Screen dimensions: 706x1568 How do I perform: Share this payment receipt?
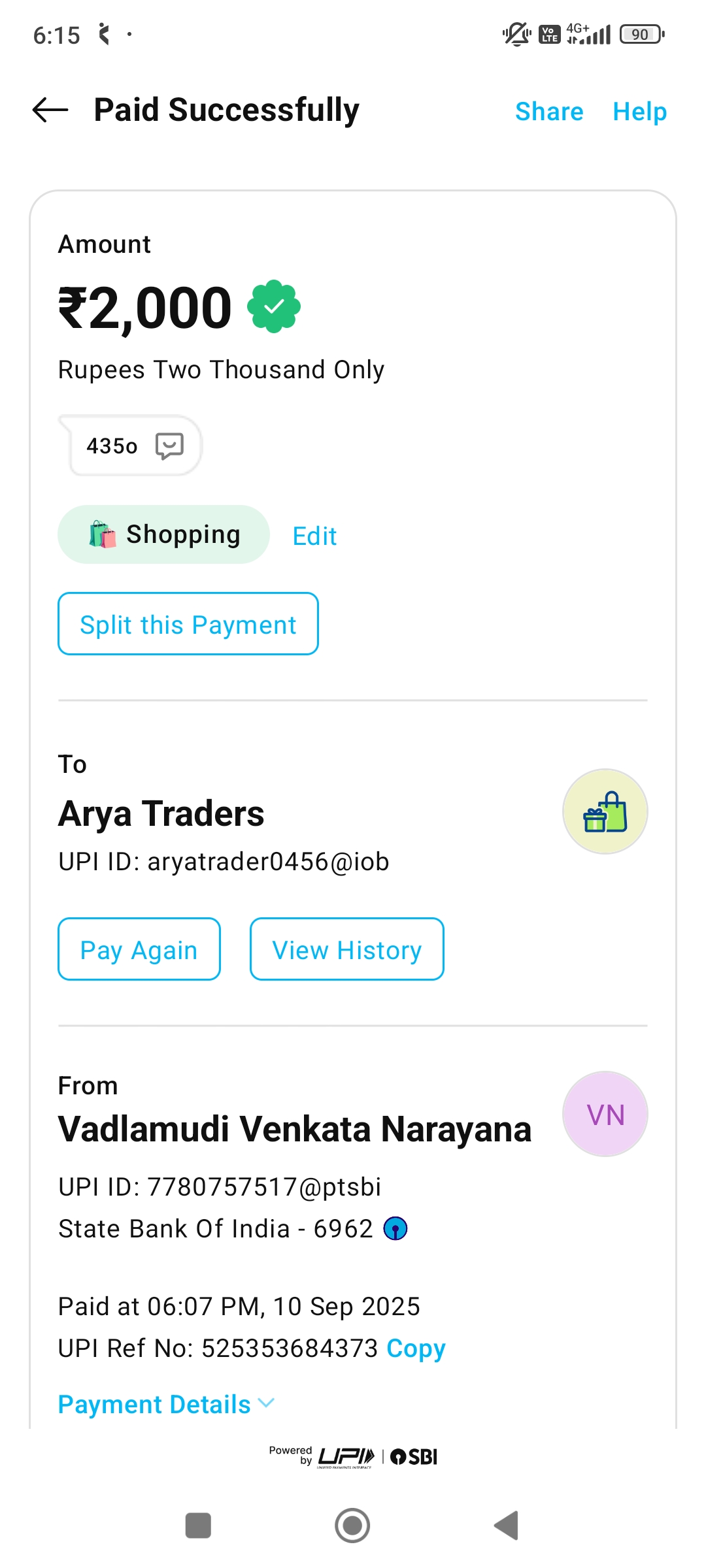click(x=548, y=112)
